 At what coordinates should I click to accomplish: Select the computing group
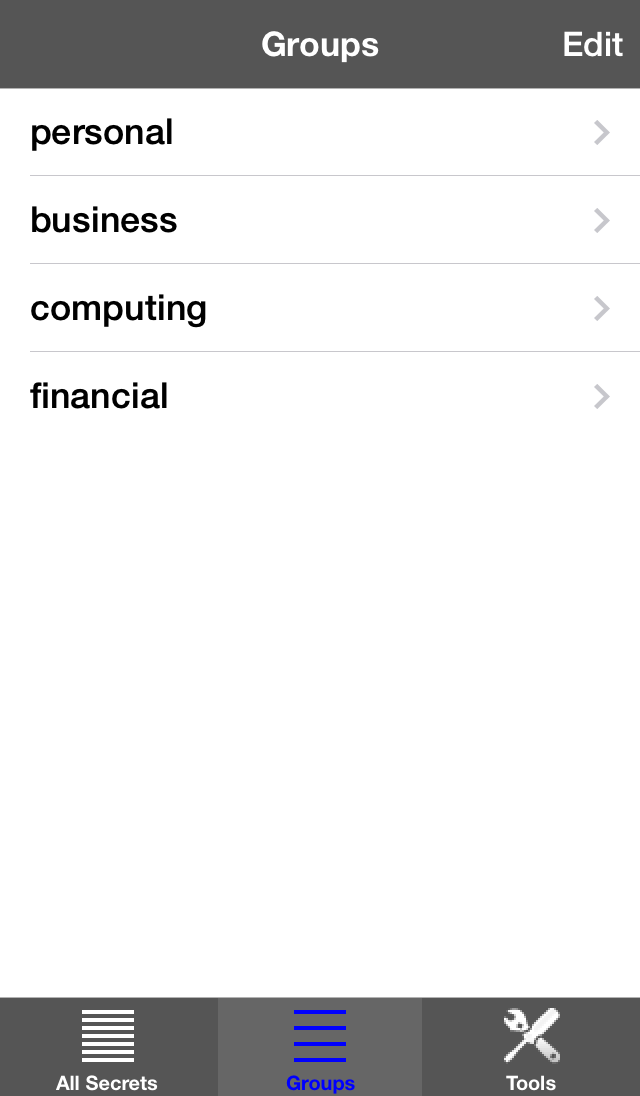point(320,308)
